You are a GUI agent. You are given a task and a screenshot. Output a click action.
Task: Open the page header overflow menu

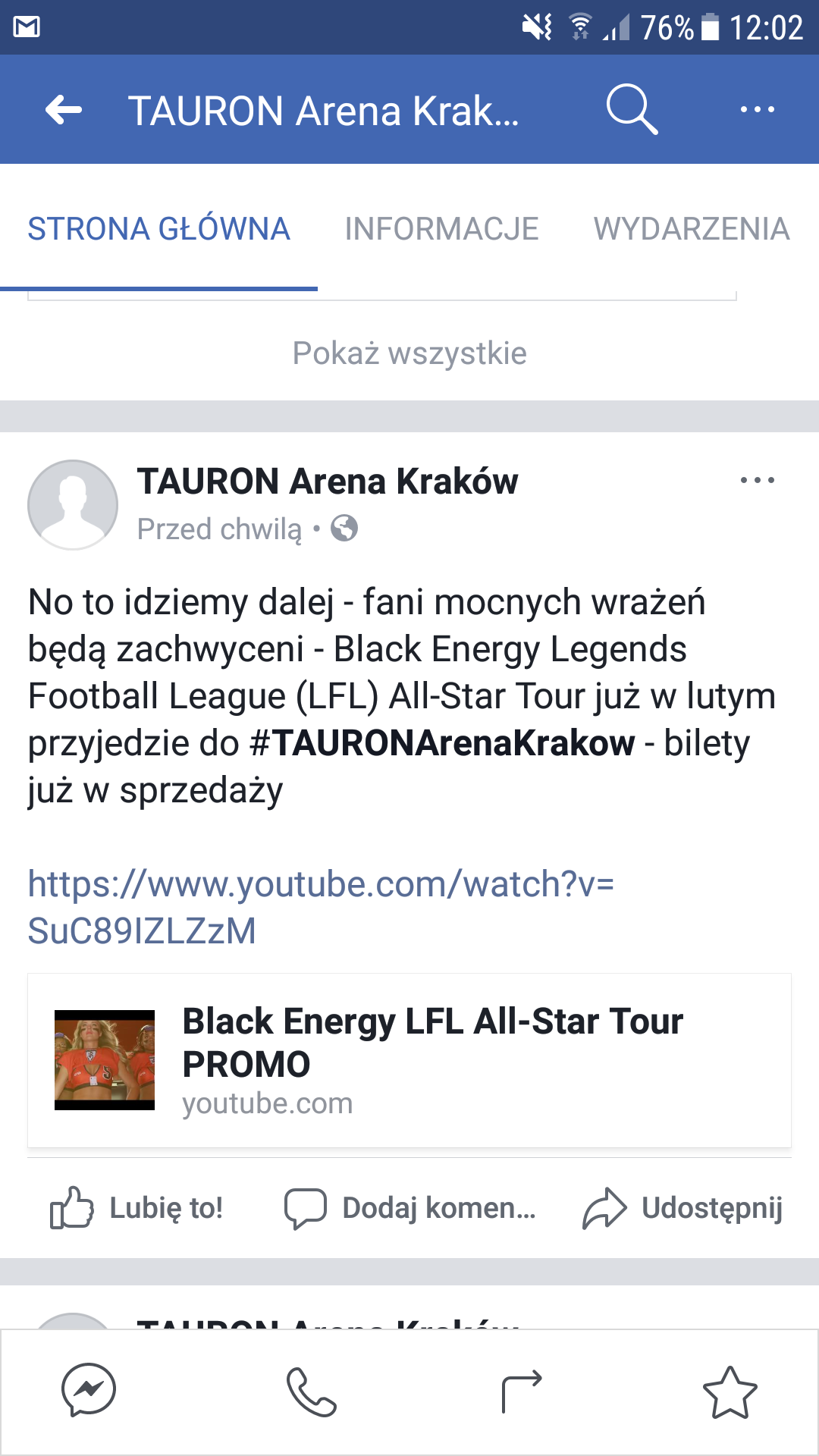(x=757, y=109)
